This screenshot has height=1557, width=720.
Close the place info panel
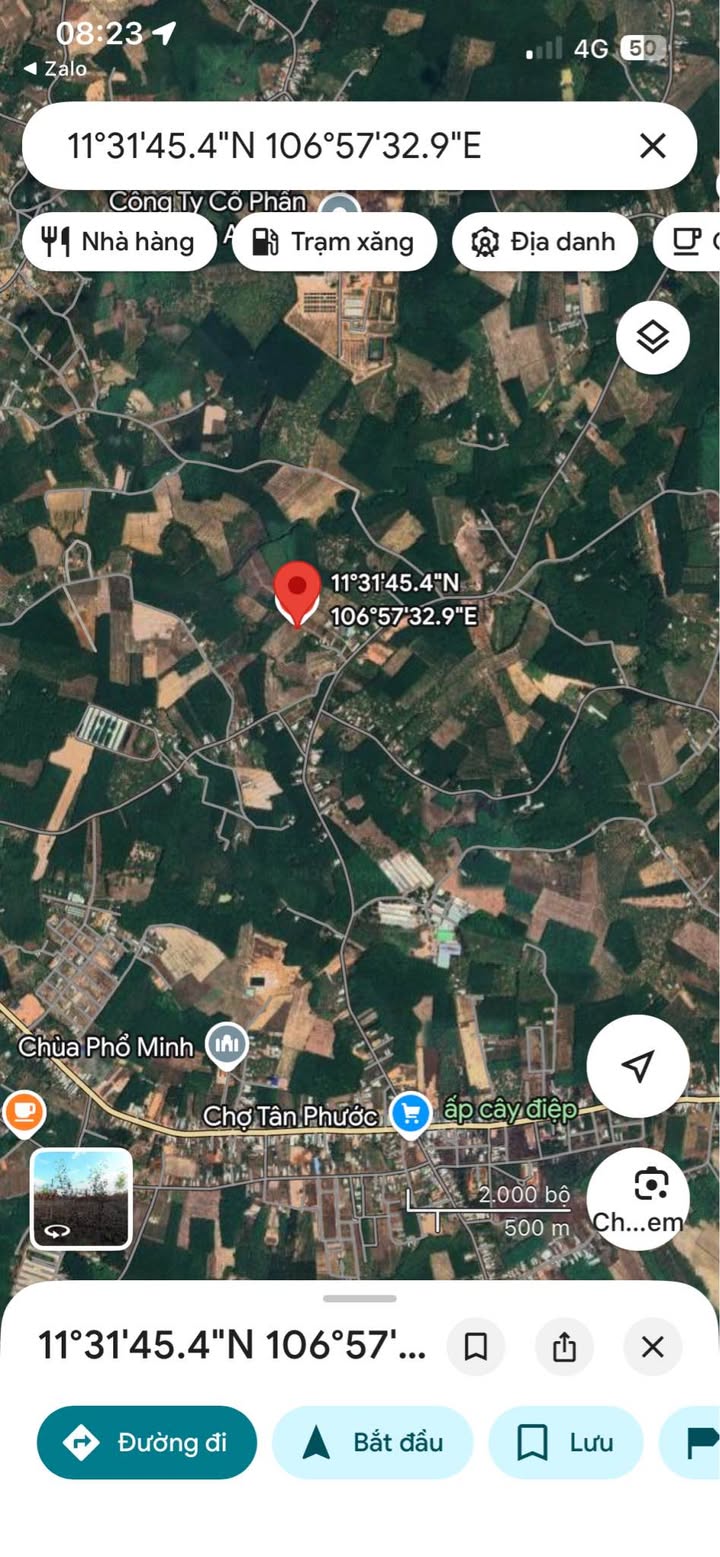click(x=652, y=1346)
